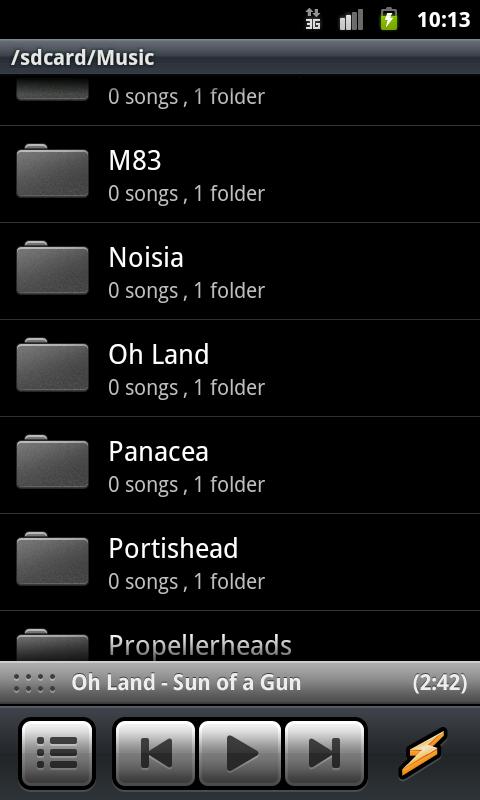Open the M83 folder
The image size is (480, 800).
[240, 174]
